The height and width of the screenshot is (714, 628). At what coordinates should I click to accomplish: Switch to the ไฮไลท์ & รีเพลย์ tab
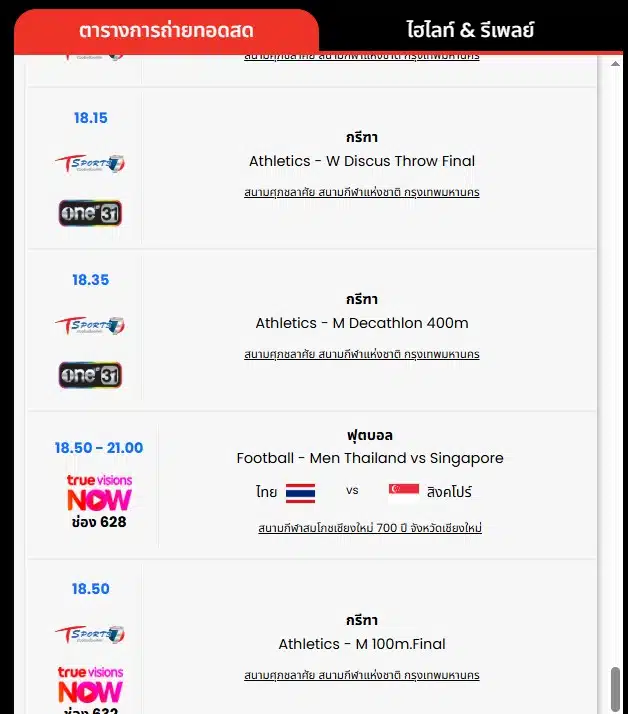point(470,30)
